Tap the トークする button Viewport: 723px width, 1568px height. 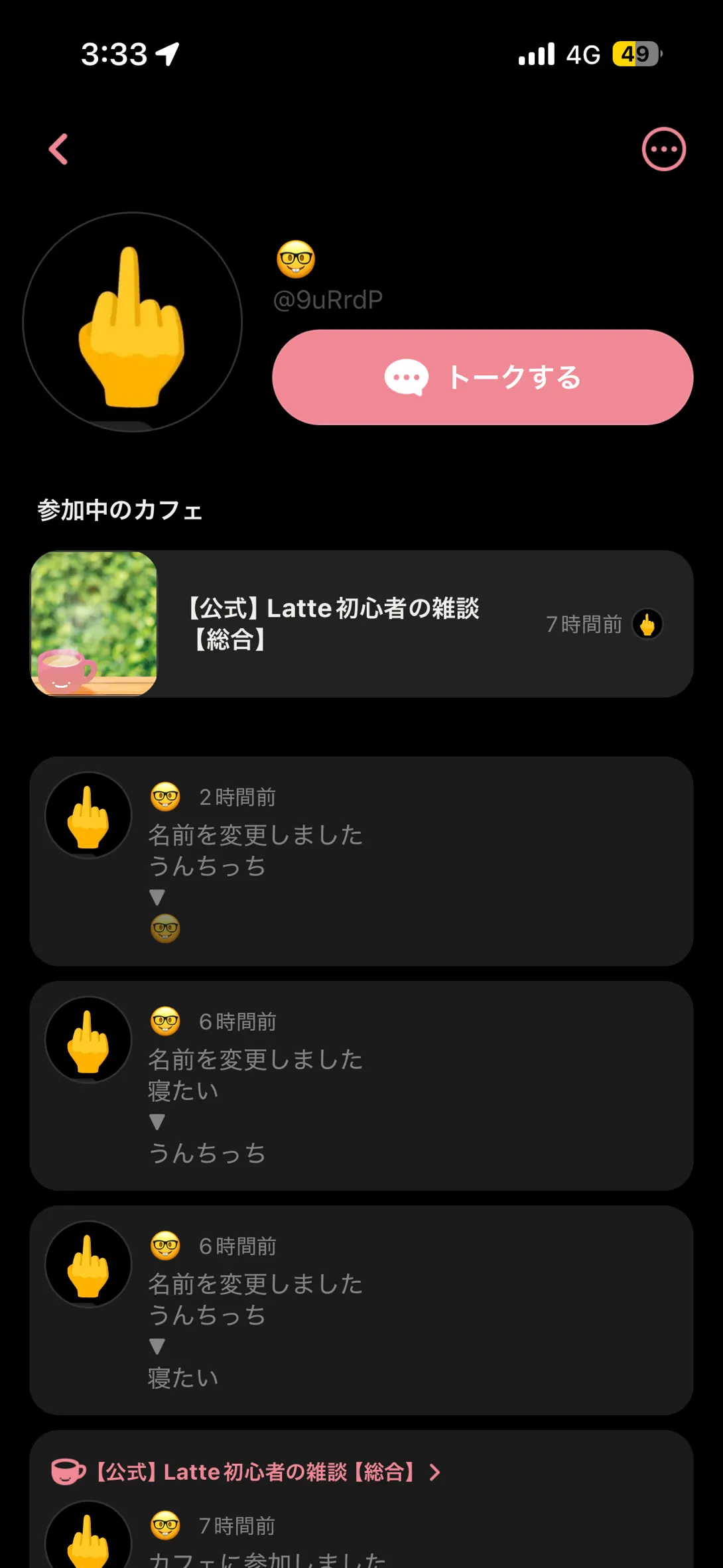tap(482, 377)
